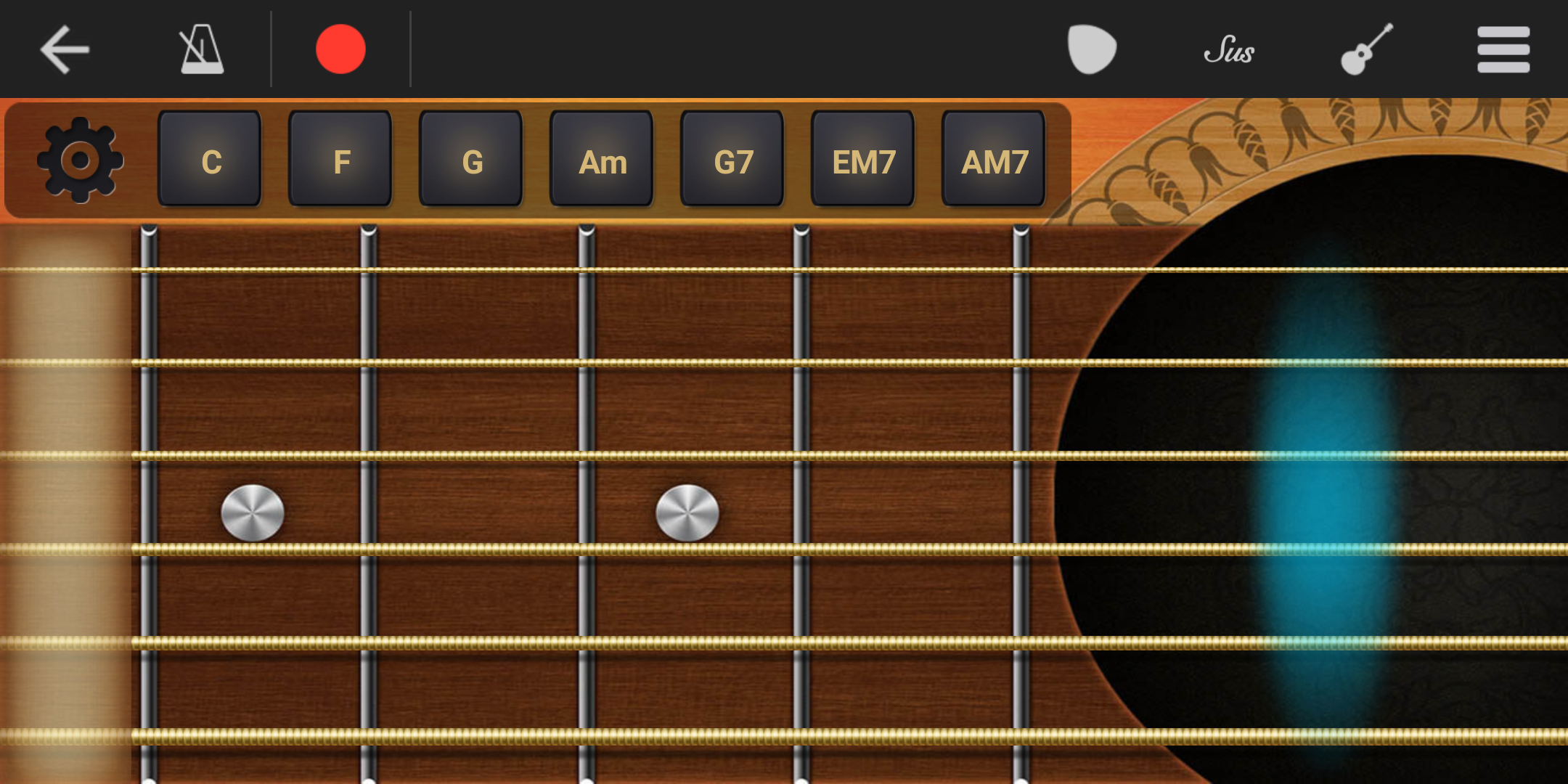Screen dimensions: 1568x784
Task: Open the hamburger menu
Action: coord(1503,49)
